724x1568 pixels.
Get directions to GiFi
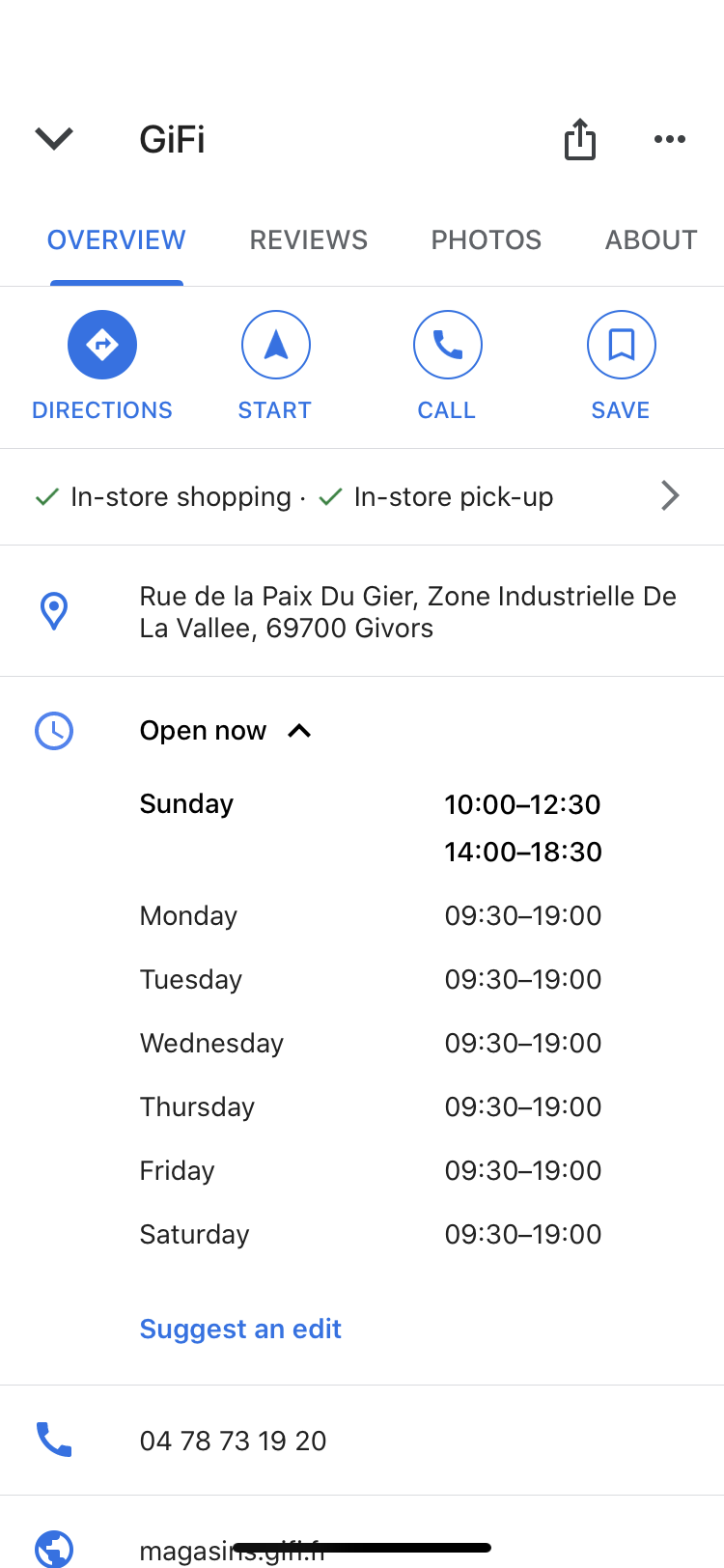[102, 366]
